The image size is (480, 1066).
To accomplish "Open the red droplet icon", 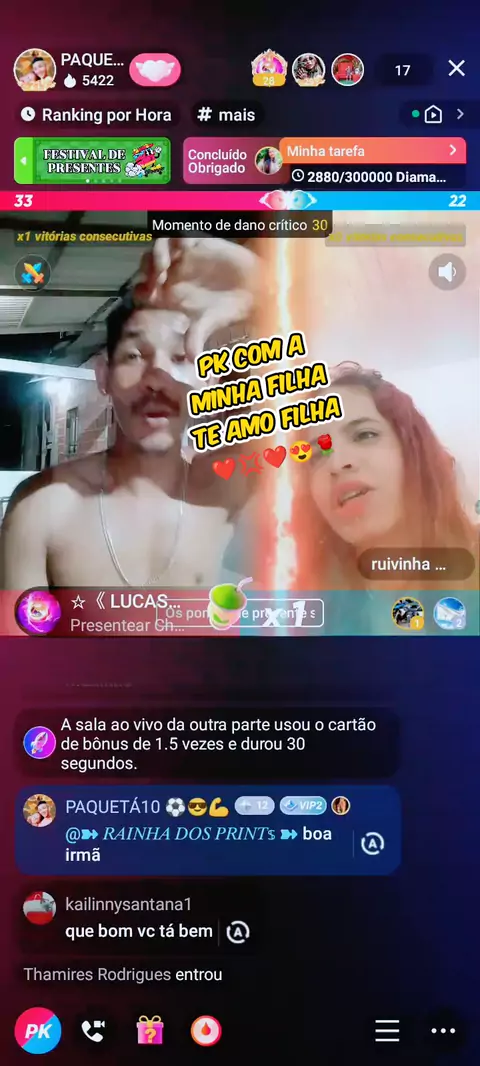I will 206,1031.
